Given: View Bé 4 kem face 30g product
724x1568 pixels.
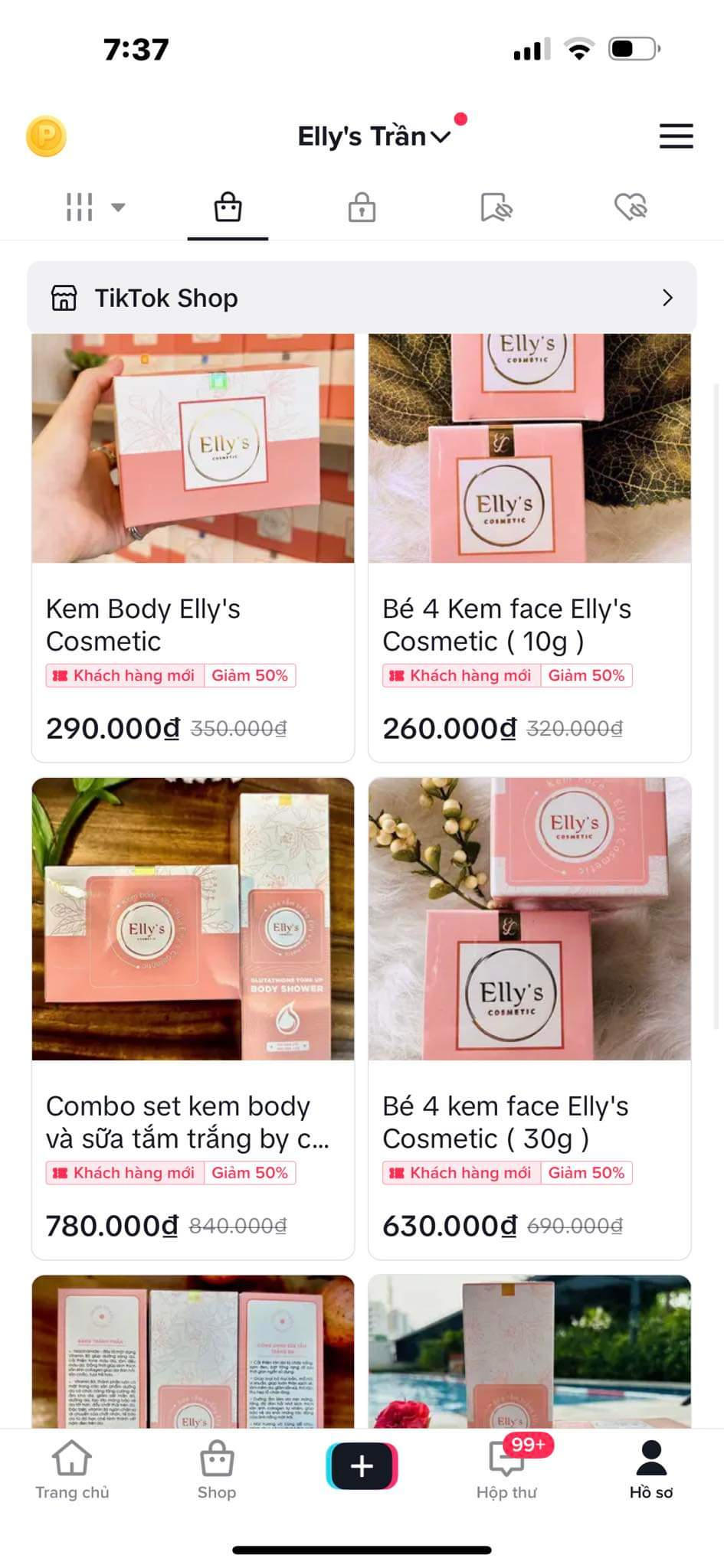Looking at the screenshot, I should pos(529,1018).
